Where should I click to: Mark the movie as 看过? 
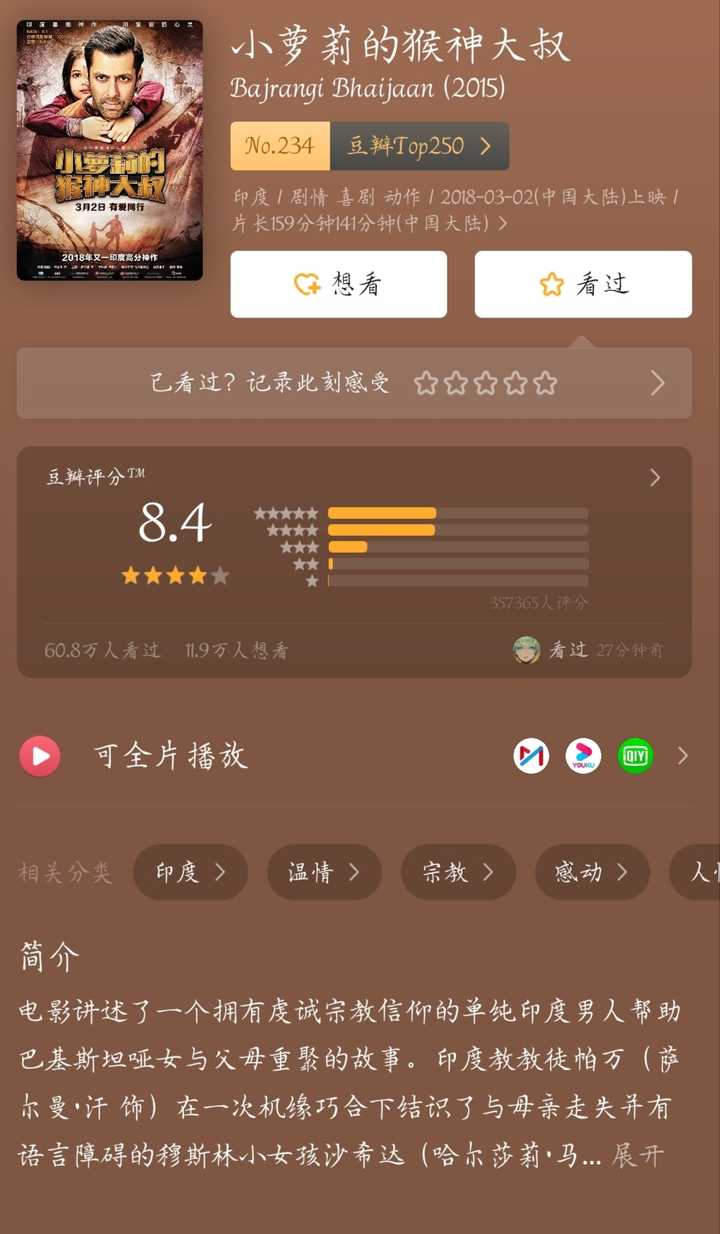coord(582,284)
